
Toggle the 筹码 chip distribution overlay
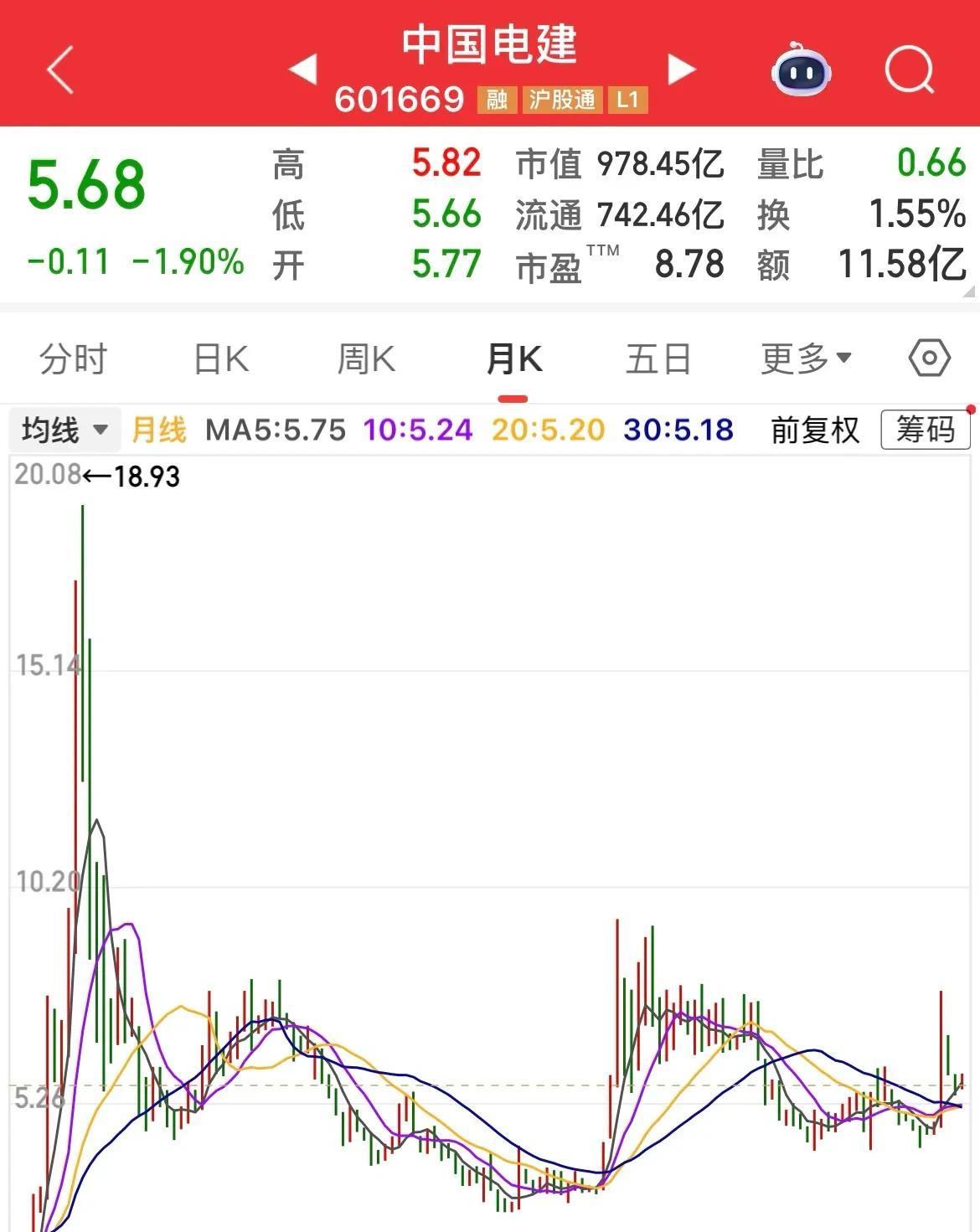(x=923, y=430)
